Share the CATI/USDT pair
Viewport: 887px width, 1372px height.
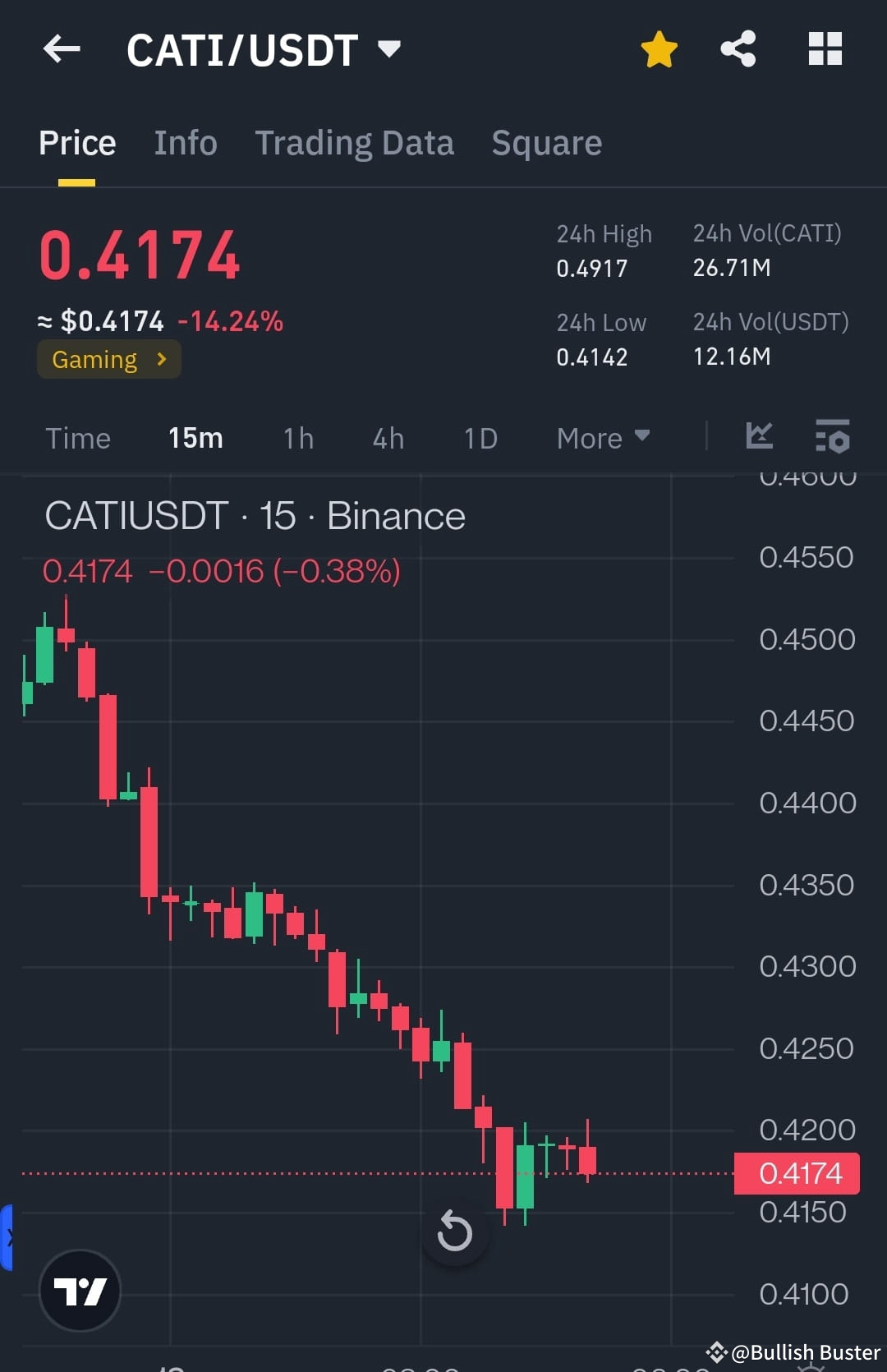click(738, 49)
